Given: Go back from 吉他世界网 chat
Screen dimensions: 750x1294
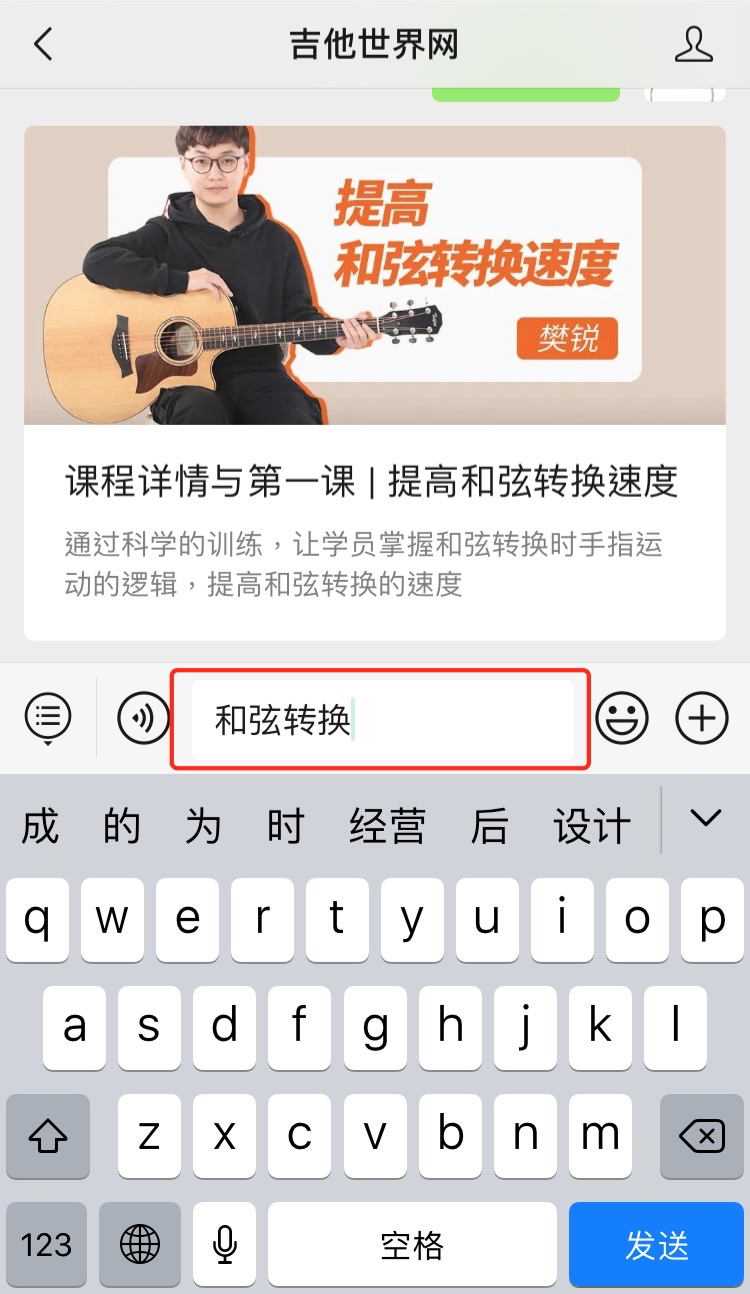Looking at the screenshot, I should [43, 45].
